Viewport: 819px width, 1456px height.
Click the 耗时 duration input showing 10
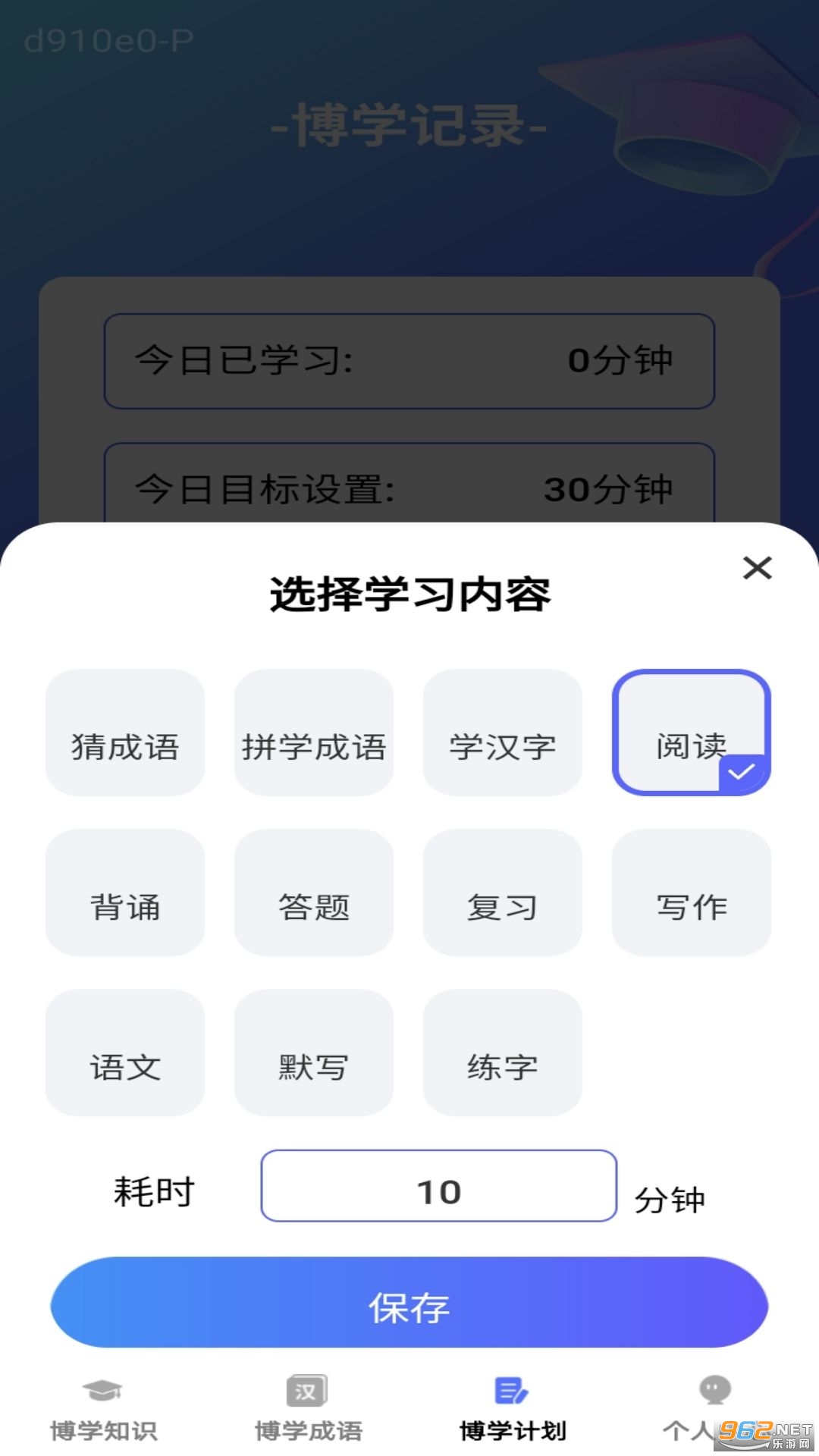tap(440, 1187)
